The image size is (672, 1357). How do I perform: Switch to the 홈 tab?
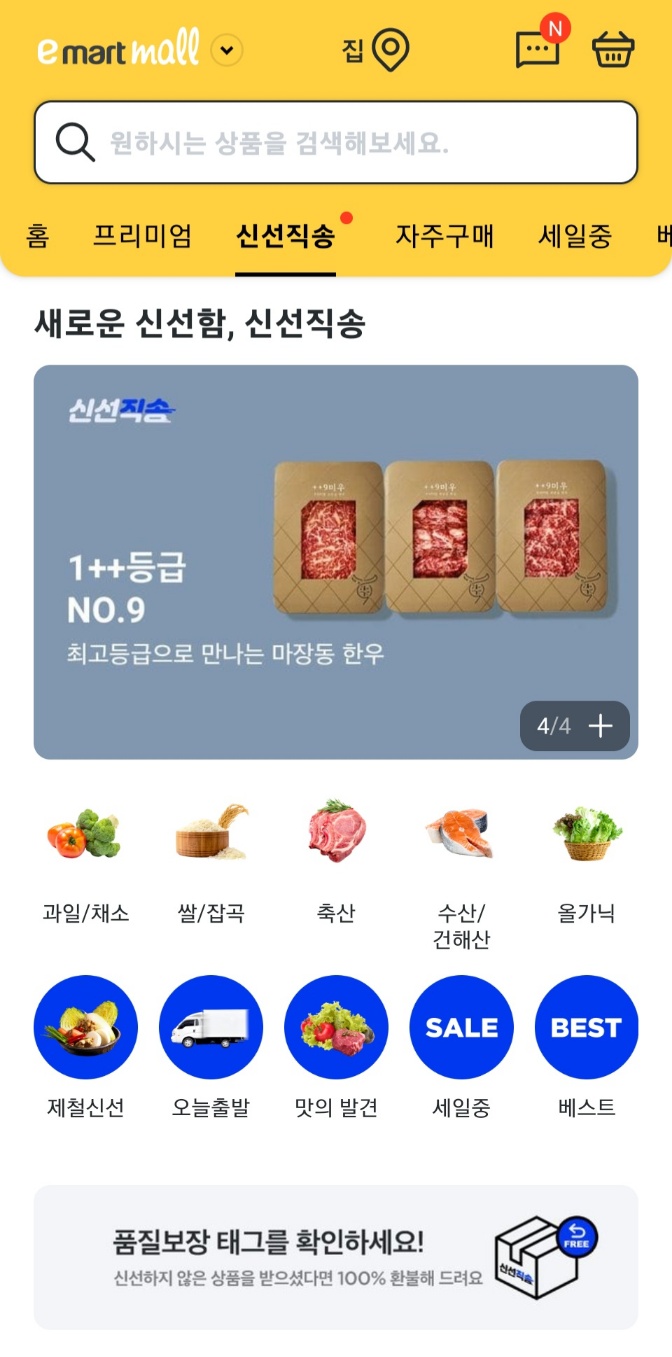coord(38,237)
